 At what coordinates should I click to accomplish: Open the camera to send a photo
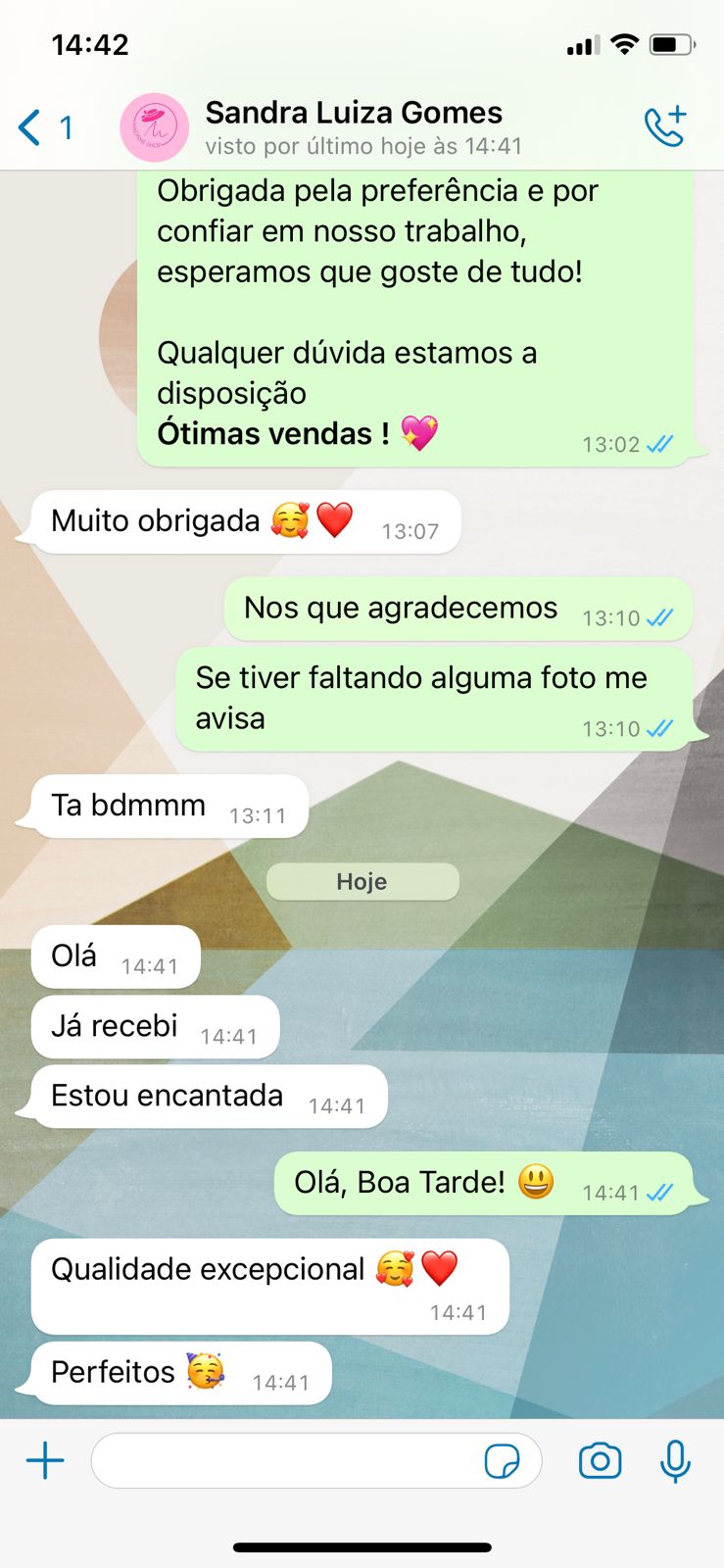[600, 1461]
